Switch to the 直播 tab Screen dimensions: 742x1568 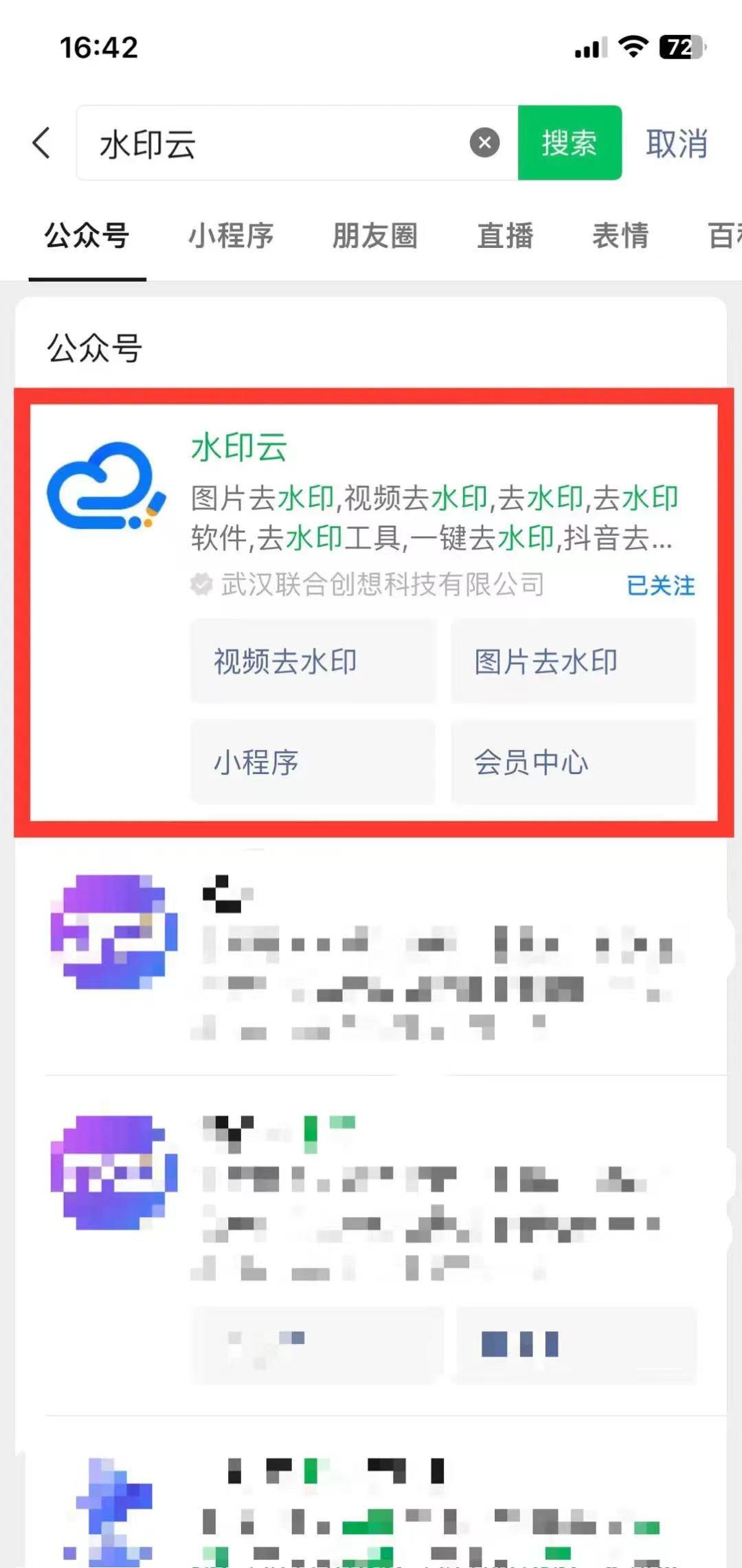505,236
